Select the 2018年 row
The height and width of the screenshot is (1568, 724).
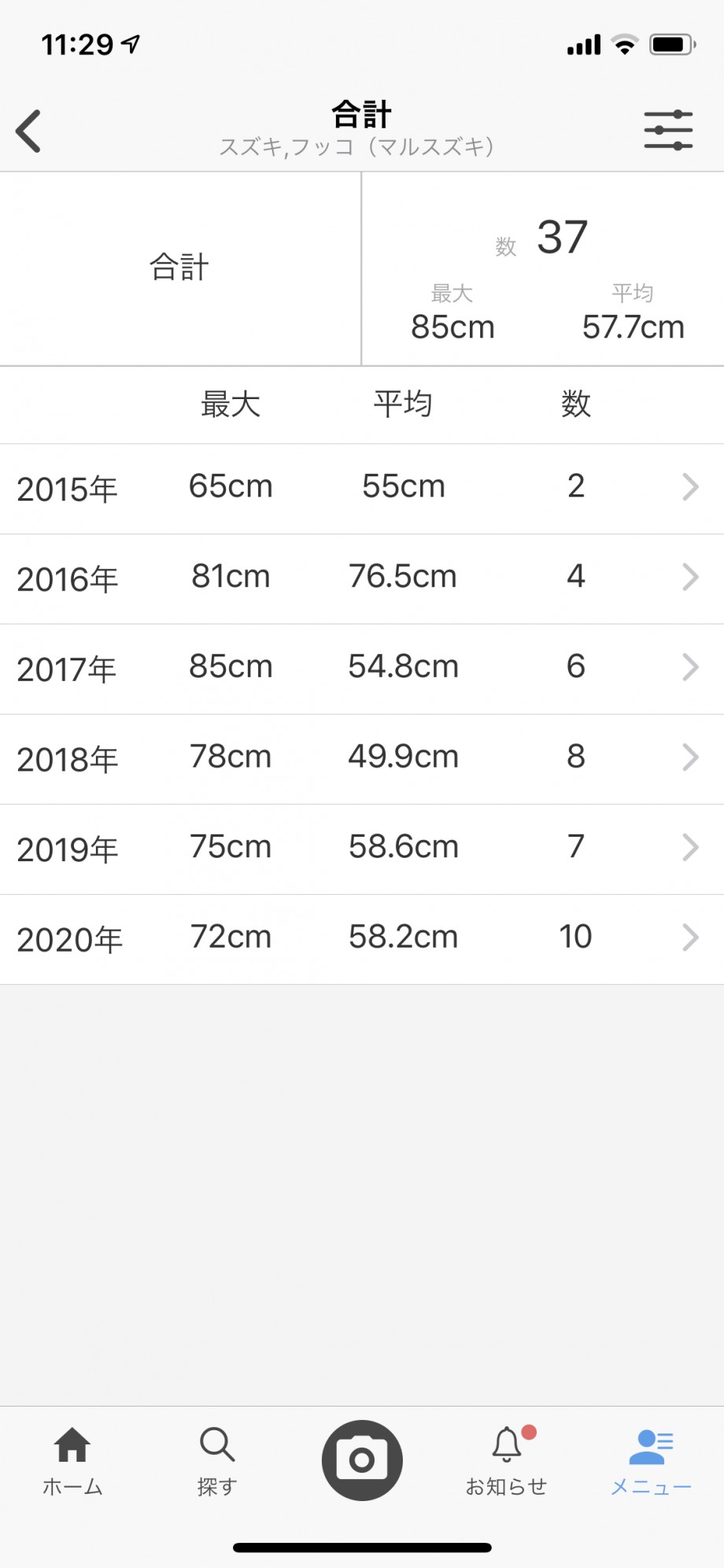tap(362, 760)
